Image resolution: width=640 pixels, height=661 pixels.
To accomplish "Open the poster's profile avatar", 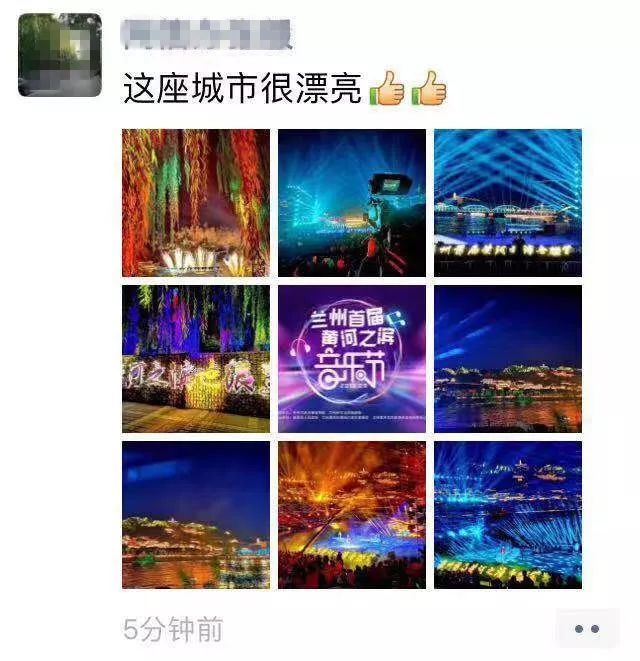I will click(x=60, y=55).
